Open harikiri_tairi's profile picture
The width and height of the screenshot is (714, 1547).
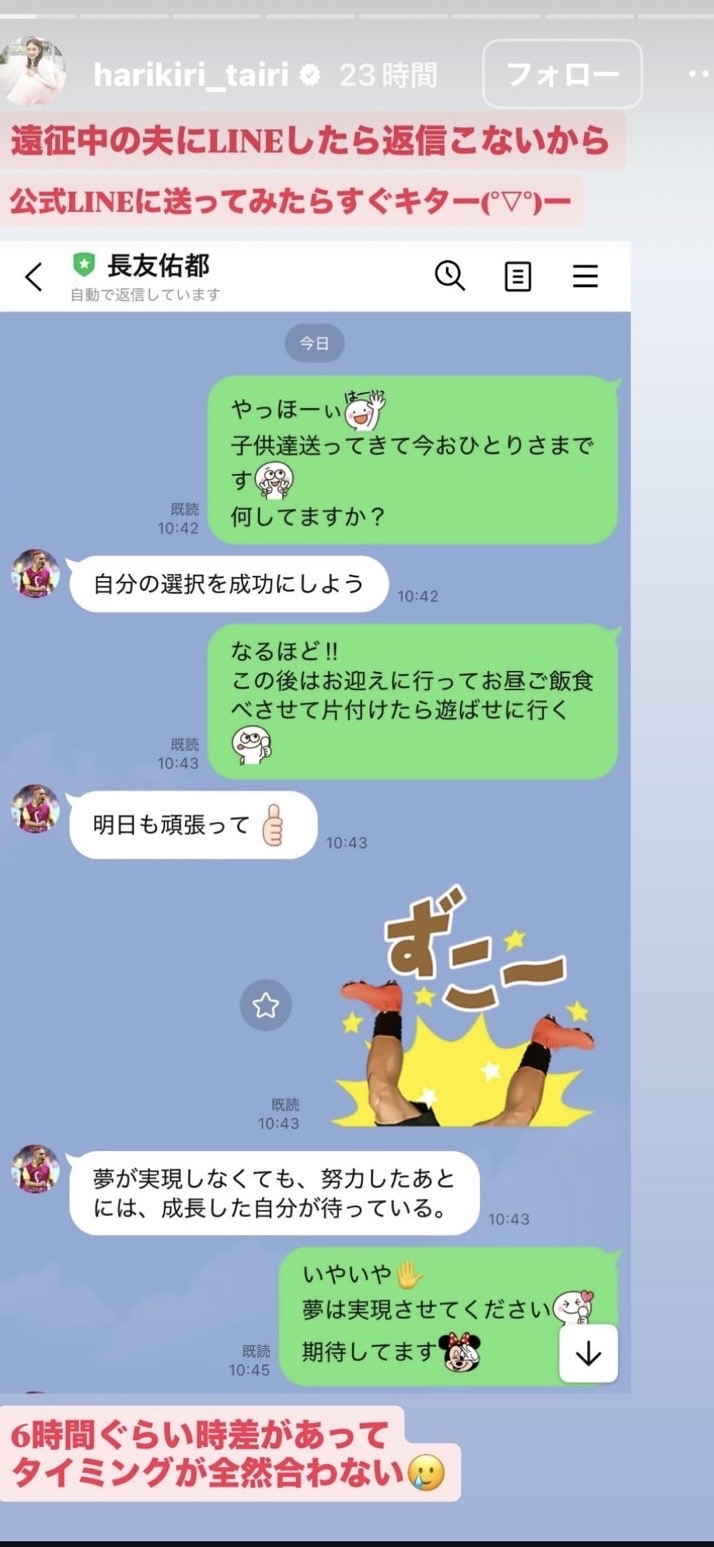(34, 74)
